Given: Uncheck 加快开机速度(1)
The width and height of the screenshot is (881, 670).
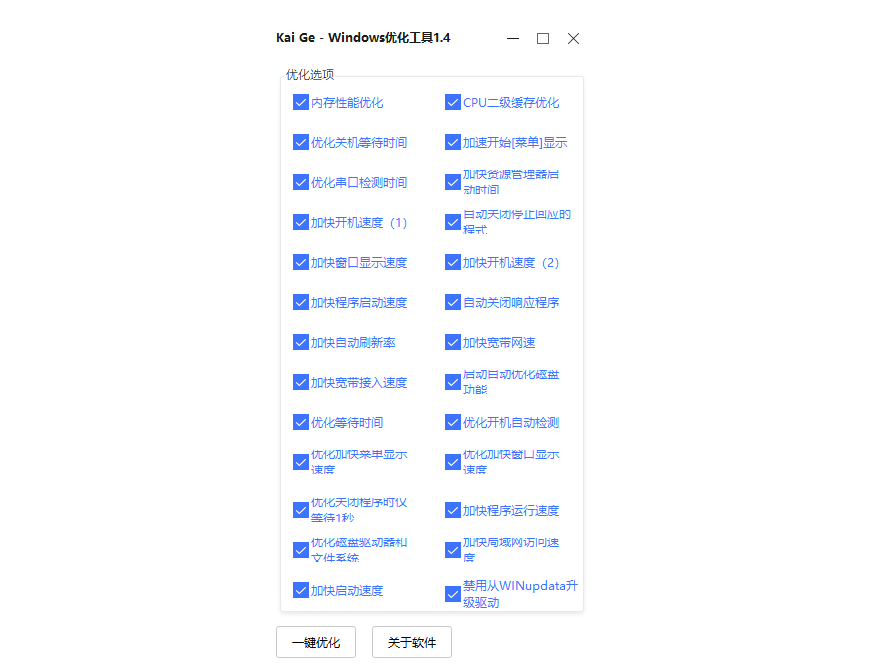Looking at the screenshot, I should click(x=301, y=222).
